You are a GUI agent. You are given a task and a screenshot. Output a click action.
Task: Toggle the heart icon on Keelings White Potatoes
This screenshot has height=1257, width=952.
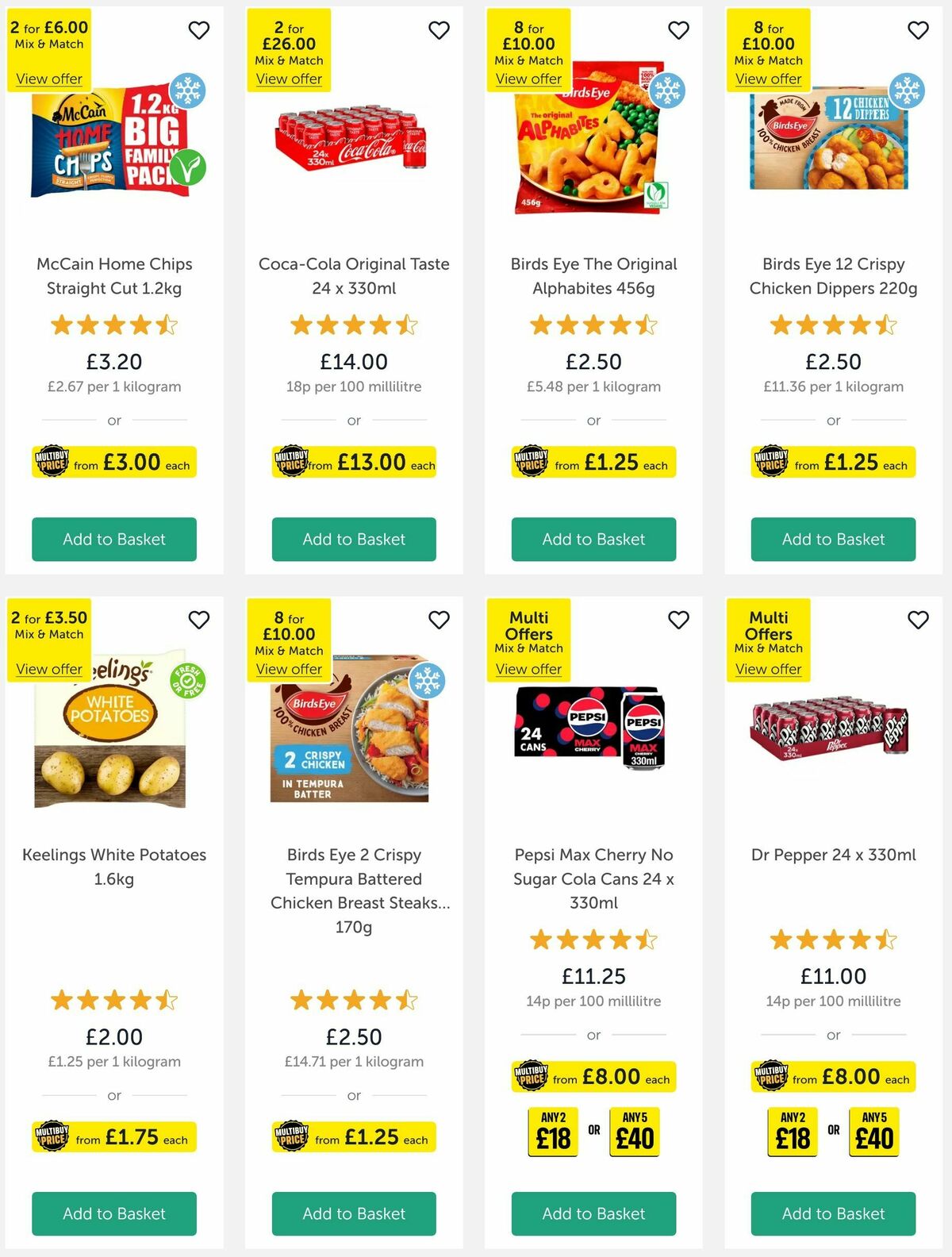click(198, 621)
